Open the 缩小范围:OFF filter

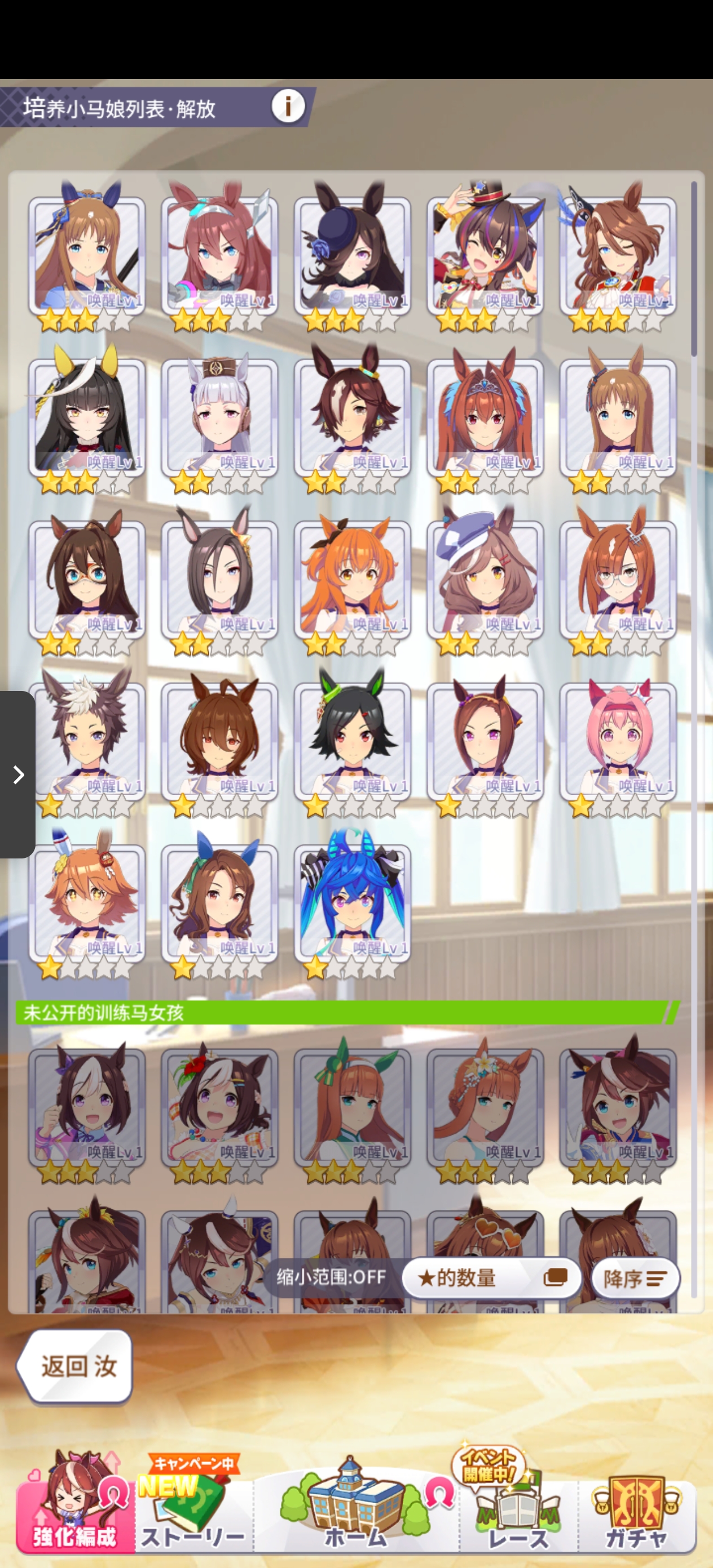331,1276
